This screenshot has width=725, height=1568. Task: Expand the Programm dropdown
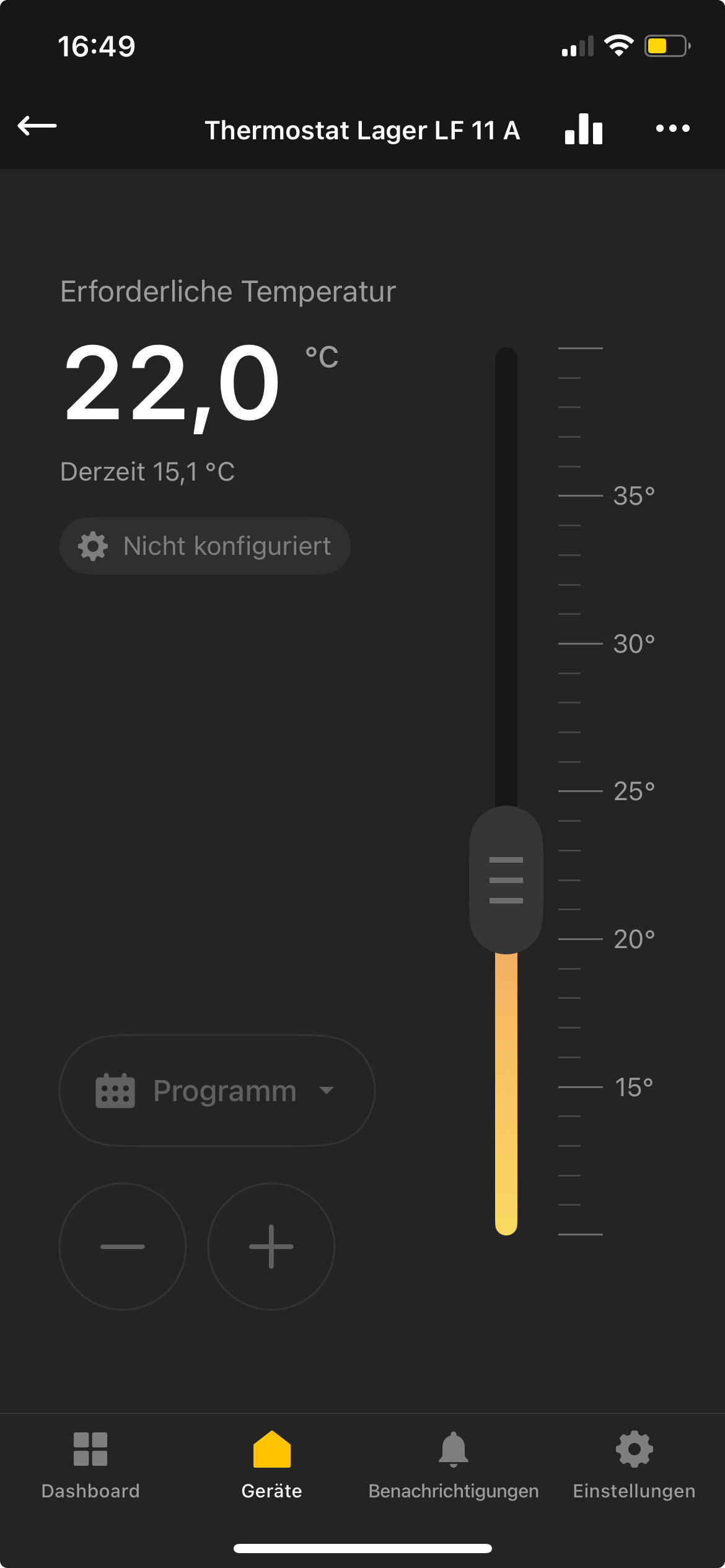(x=217, y=1091)
